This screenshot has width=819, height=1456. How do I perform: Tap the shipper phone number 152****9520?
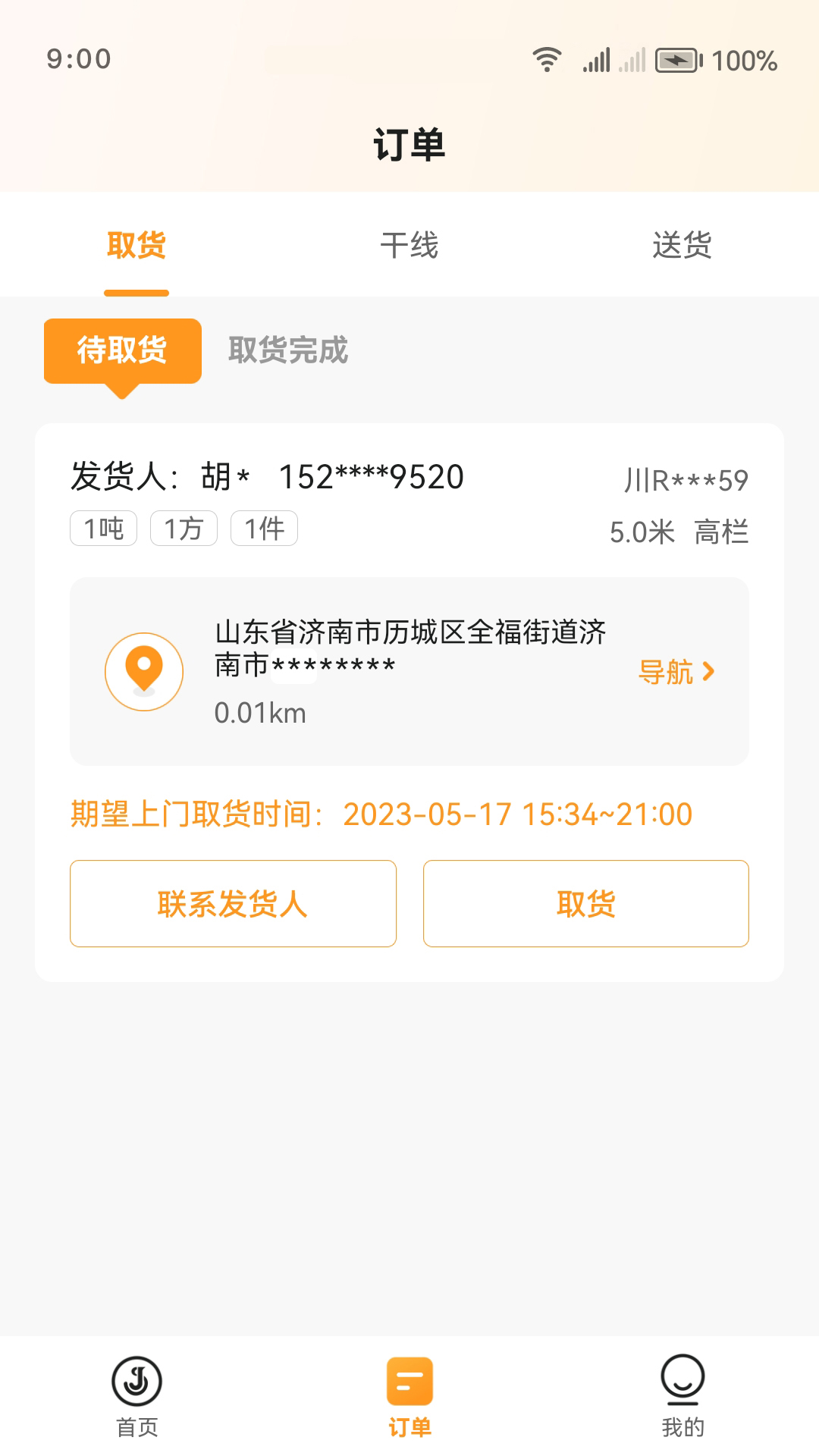pyautogui.click(x=369, y=476)
